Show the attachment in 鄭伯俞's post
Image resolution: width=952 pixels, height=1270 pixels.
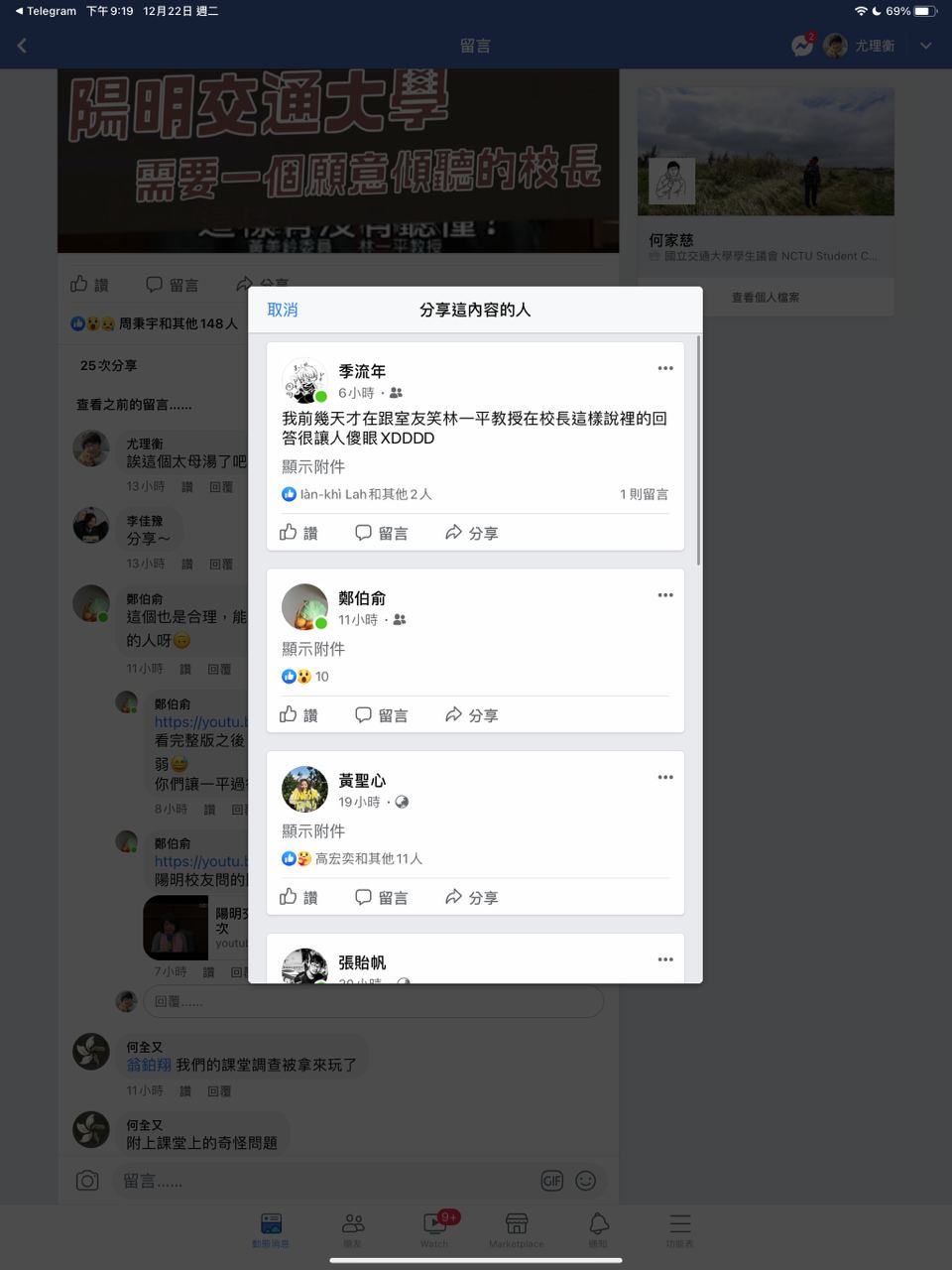pos(313,649)
